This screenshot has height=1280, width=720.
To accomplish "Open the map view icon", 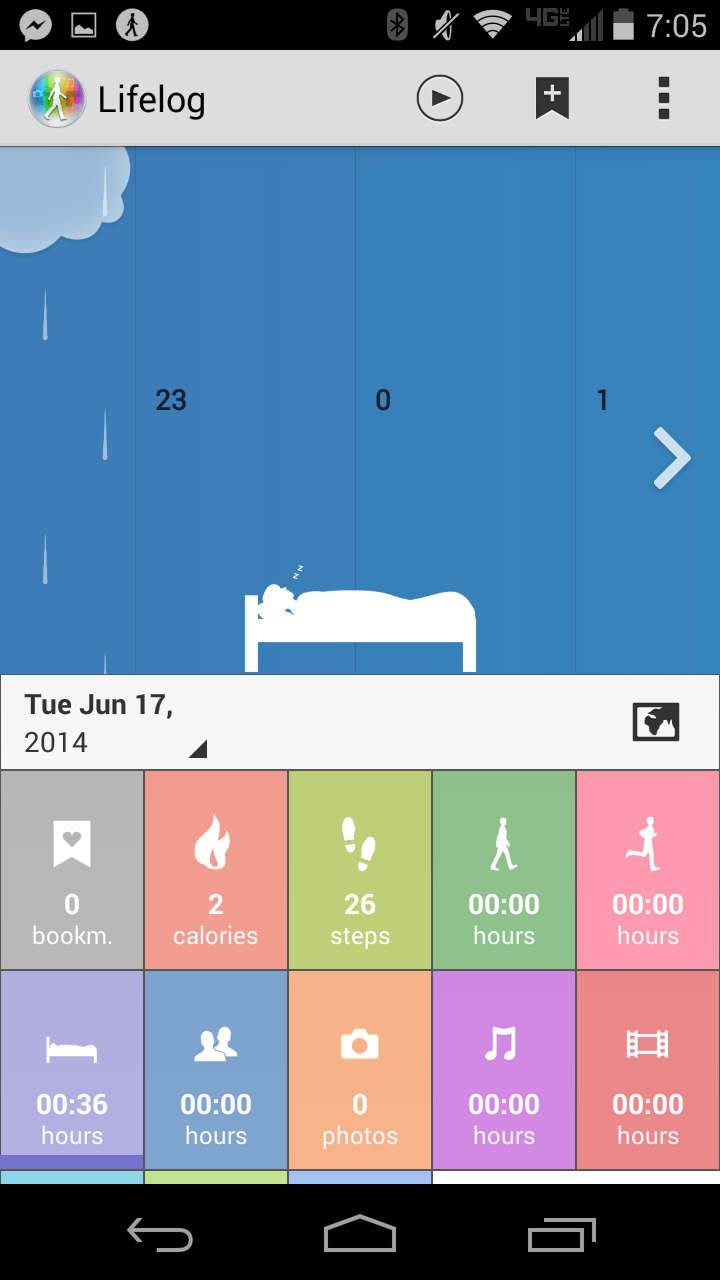I will pos(656,722).
